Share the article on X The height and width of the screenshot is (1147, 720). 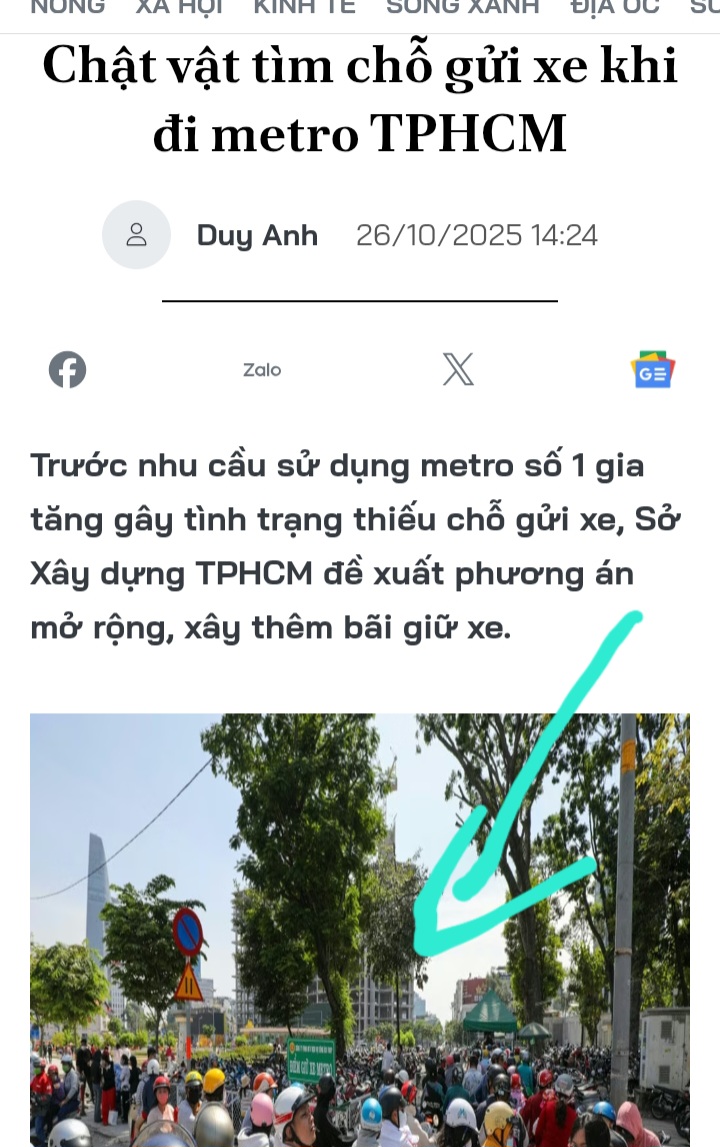coord(458,370)
